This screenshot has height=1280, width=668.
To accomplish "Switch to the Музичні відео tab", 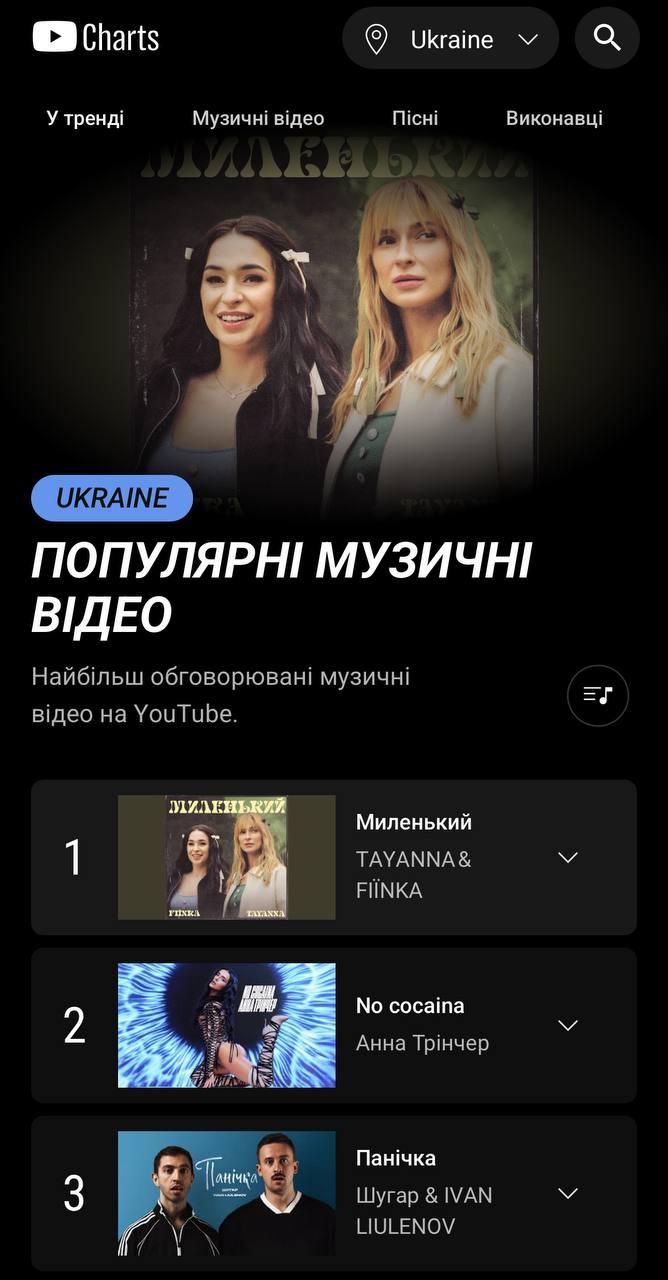I will [x=258, y=118].
